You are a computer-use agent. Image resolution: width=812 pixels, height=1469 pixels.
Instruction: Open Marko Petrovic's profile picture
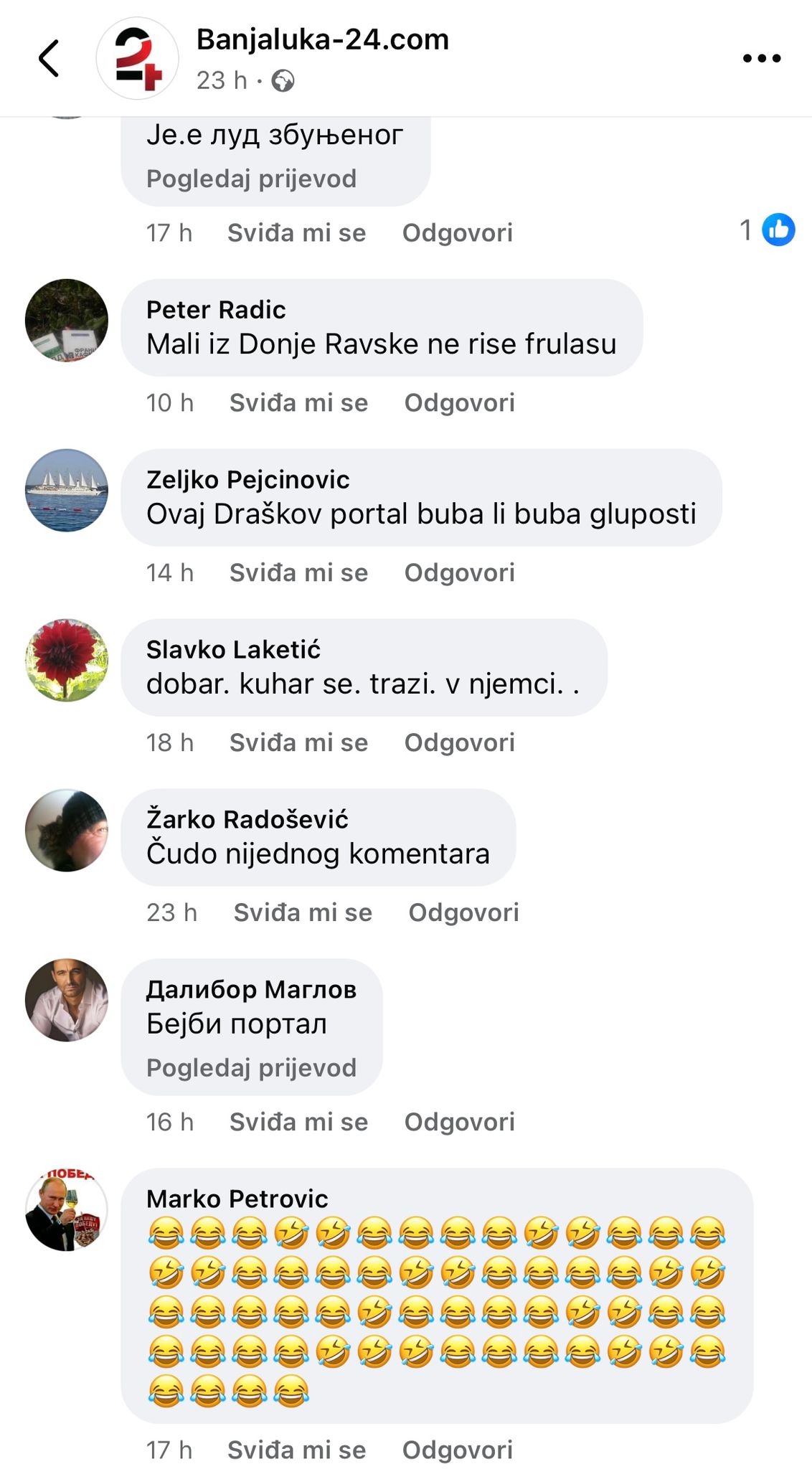[67, 1210]
